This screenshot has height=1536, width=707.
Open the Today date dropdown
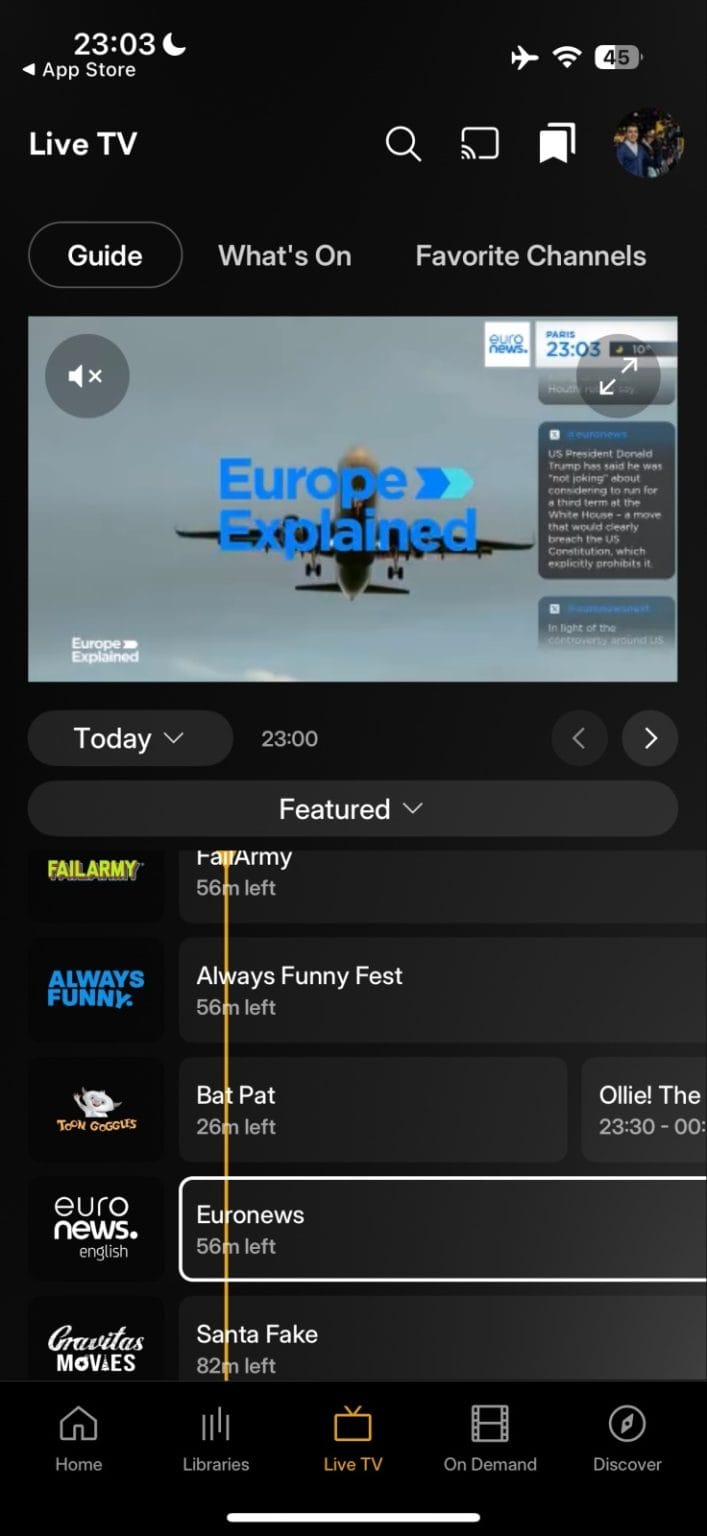130,739
